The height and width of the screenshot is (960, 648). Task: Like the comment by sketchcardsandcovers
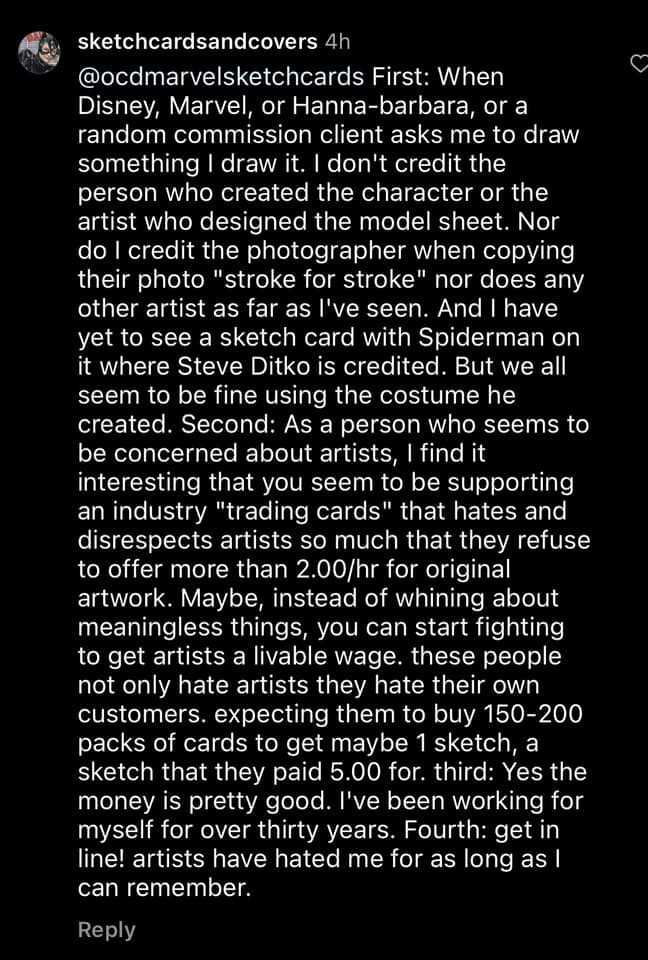click(640, 65)
